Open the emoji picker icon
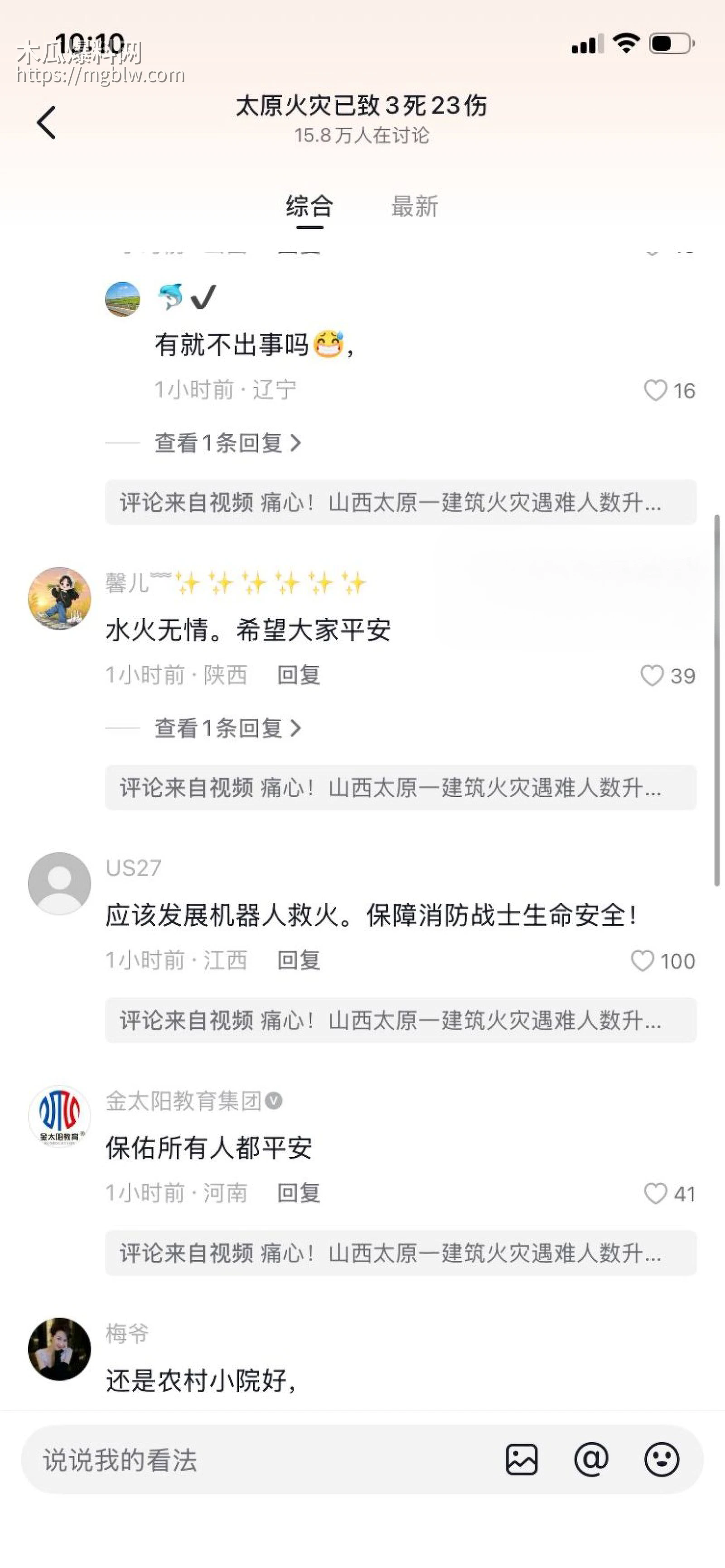The width and height of the screenshot is (725, 1568). pyautogui.click(x=663, y=1460)
